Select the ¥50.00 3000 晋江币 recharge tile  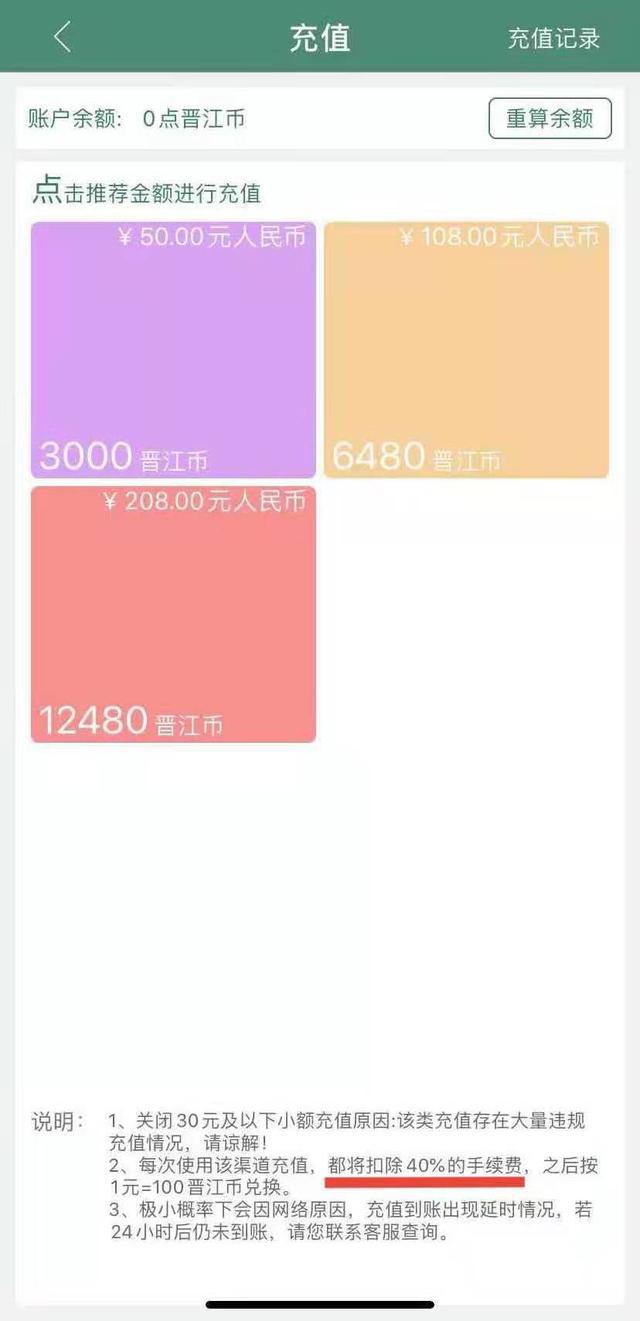(173, 350)
